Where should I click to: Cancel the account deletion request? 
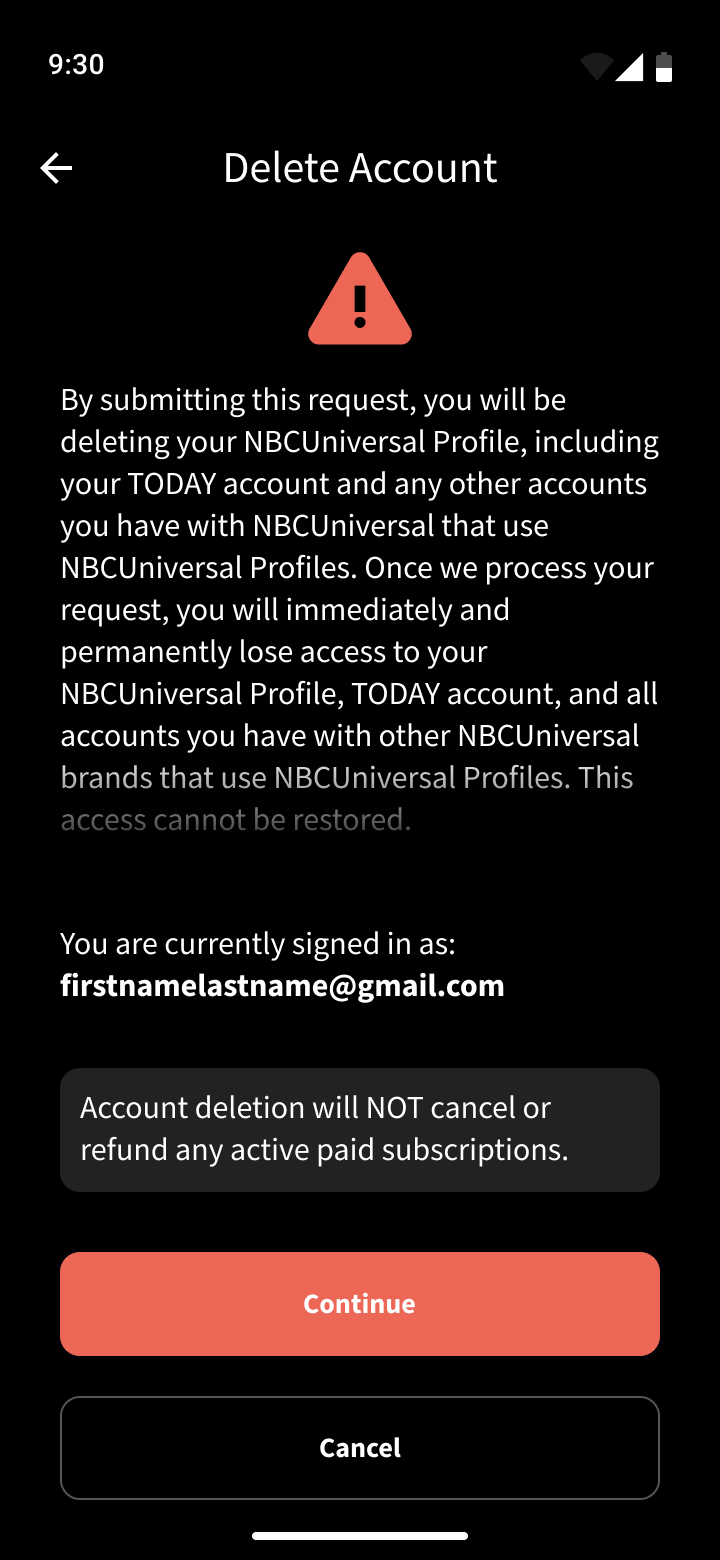(x=360, y=1448)
